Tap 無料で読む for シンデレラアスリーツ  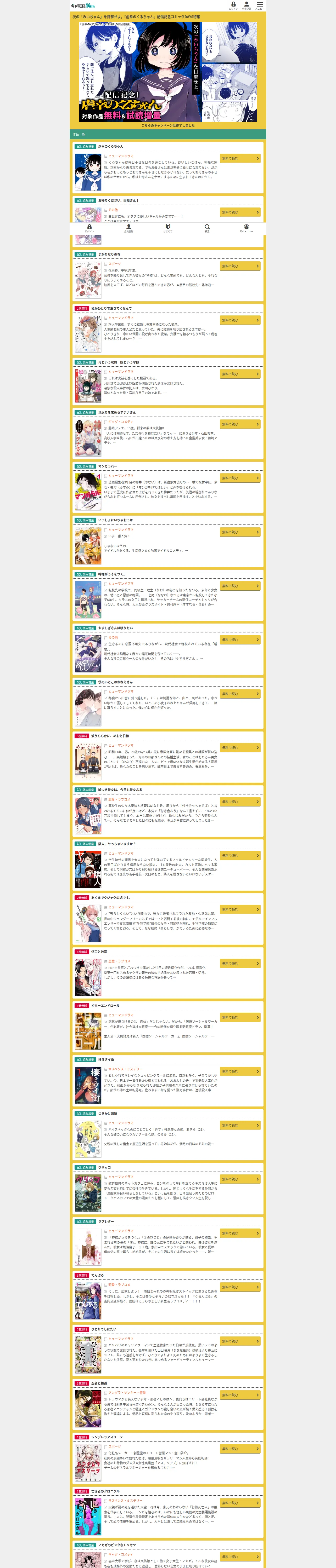(x=240, y=1449)
